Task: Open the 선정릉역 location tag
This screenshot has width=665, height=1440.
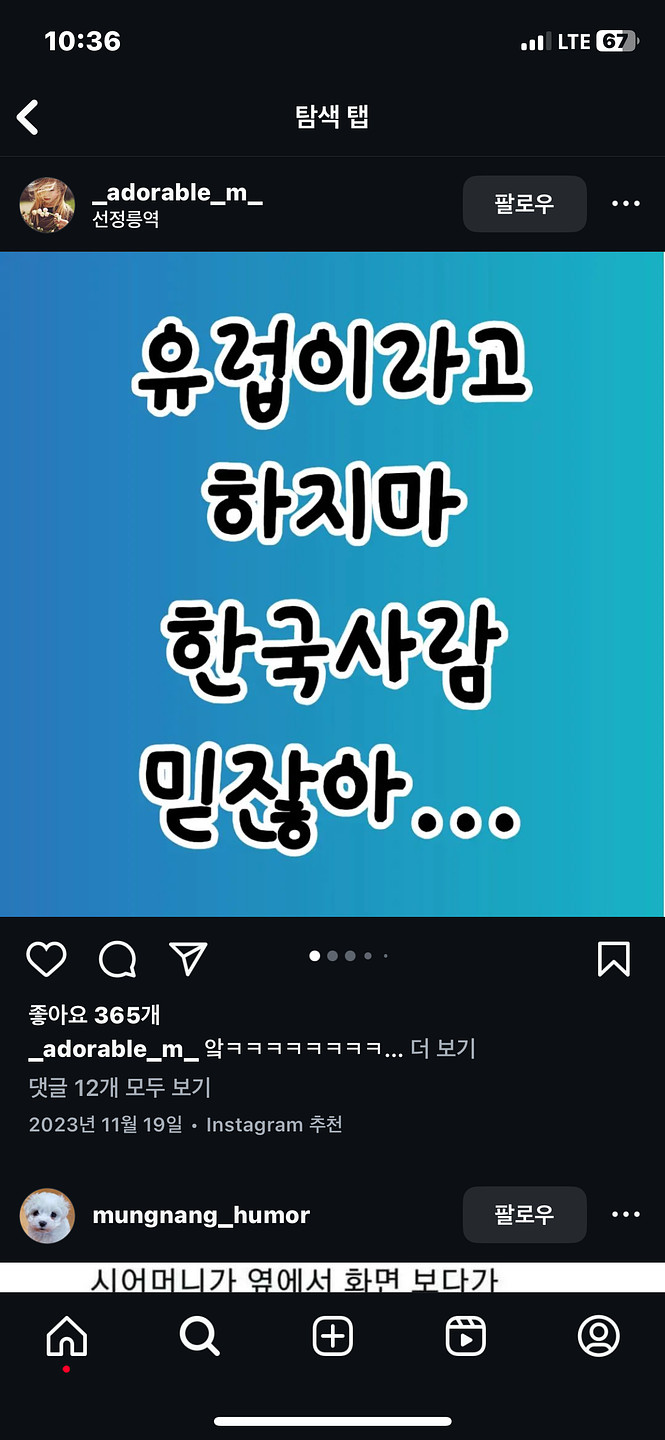Action: coord(126,220)
